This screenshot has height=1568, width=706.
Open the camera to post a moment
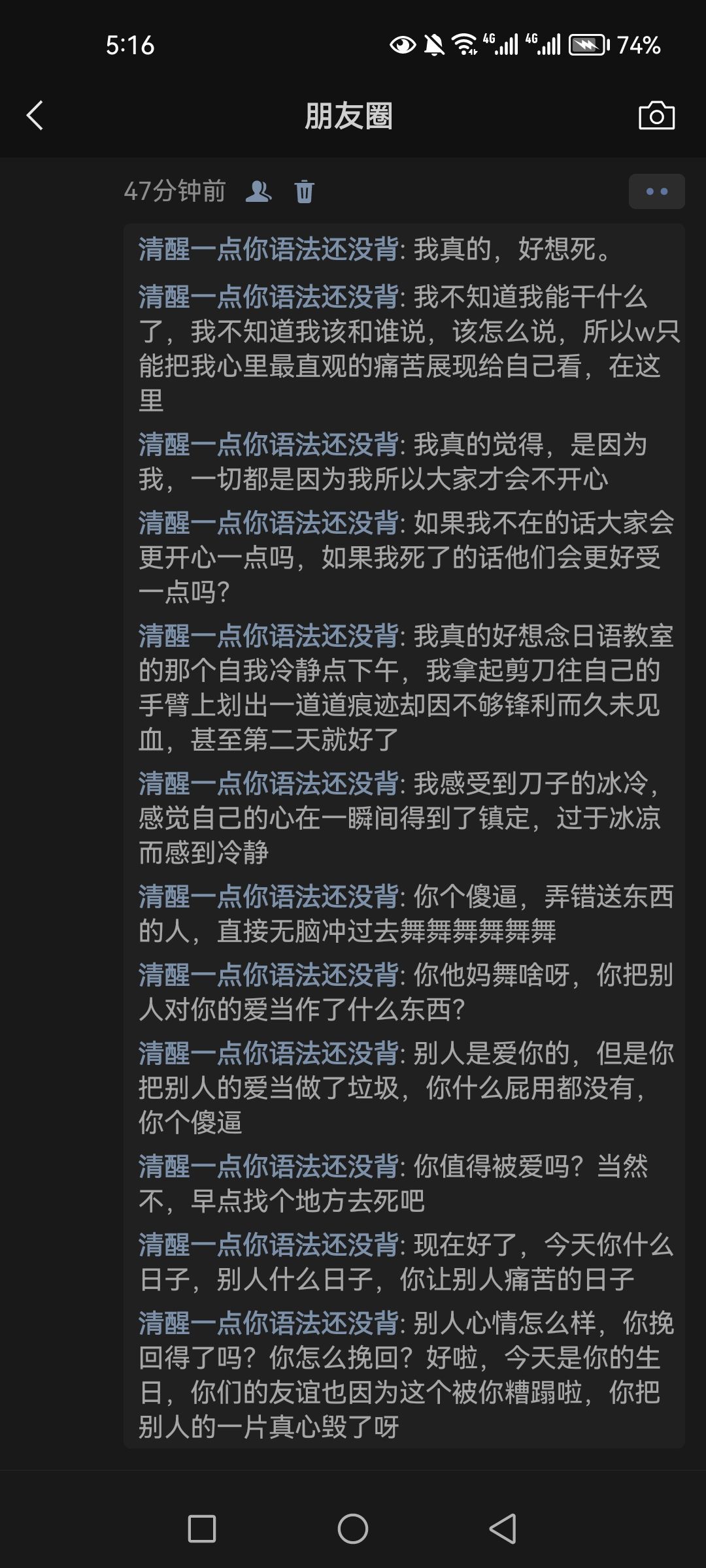tap(656, 116)
